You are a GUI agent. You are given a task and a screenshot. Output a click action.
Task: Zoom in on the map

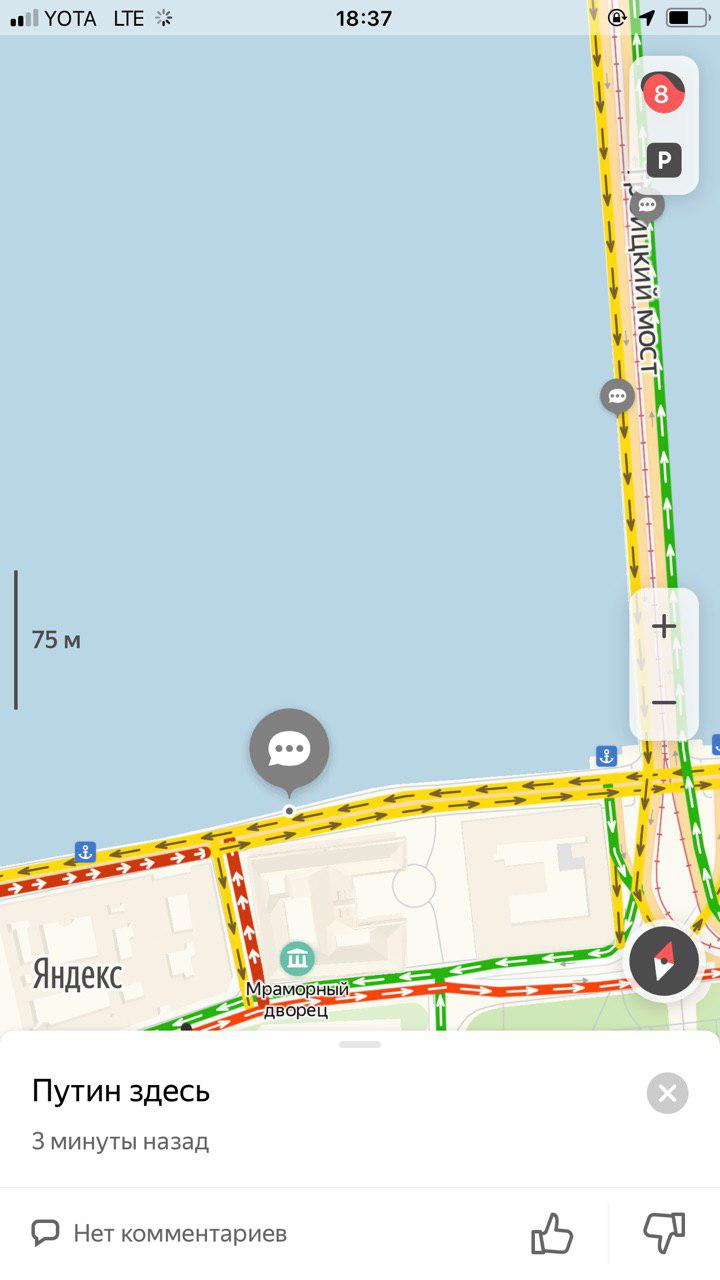664,627
